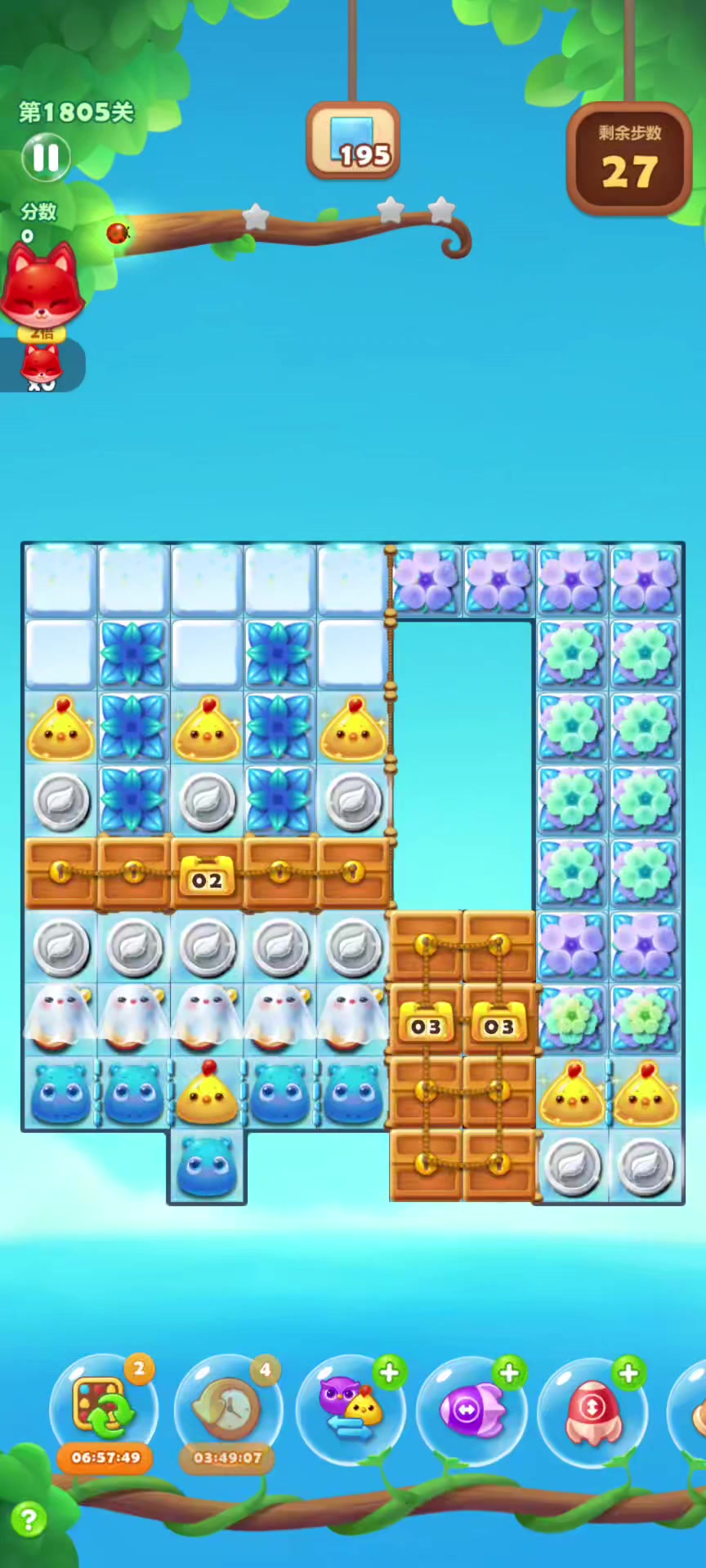This screenshot has width=706, height=1568.
Task: Open the green question mark help
Action: pyautogui.click(x=28, y=1520)
